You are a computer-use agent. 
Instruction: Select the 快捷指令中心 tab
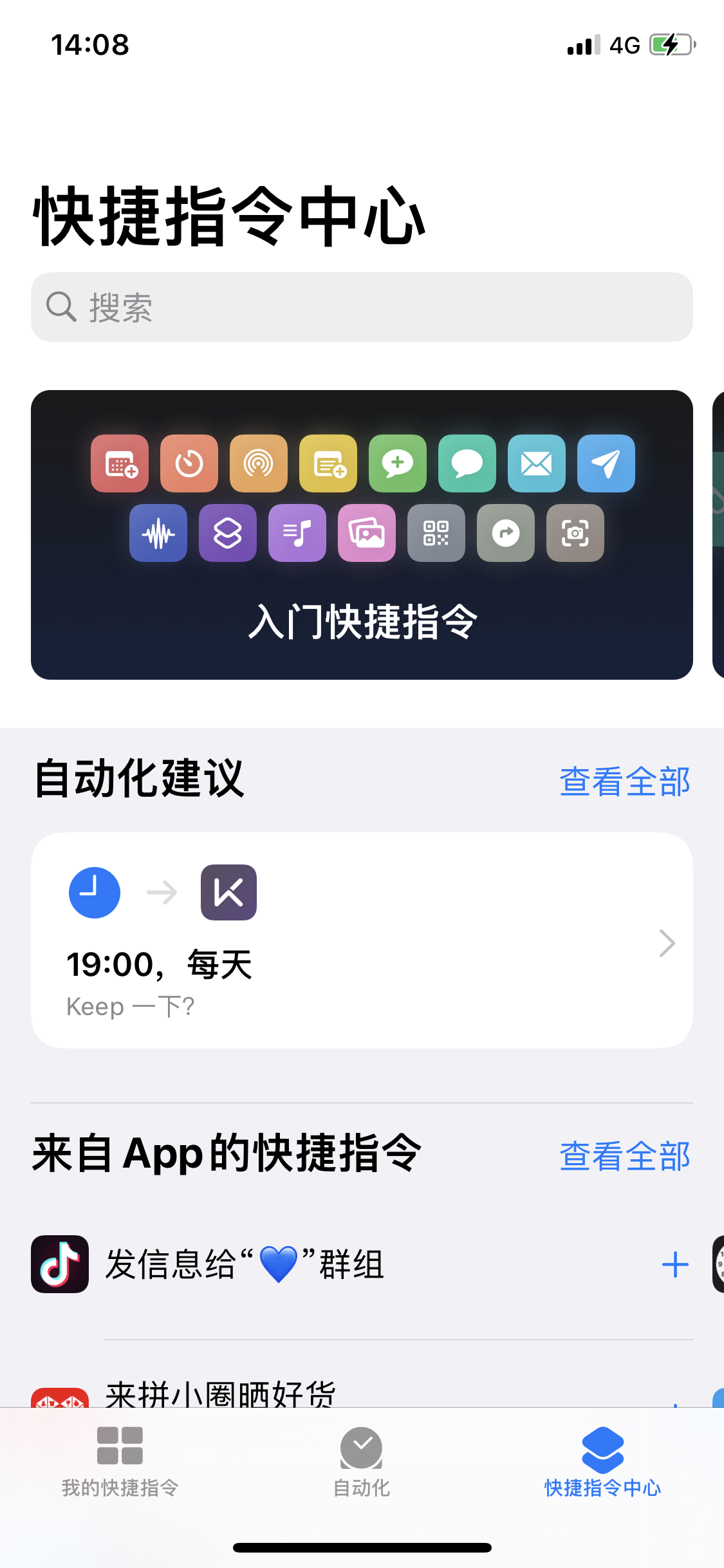[x=602, y=1460]
